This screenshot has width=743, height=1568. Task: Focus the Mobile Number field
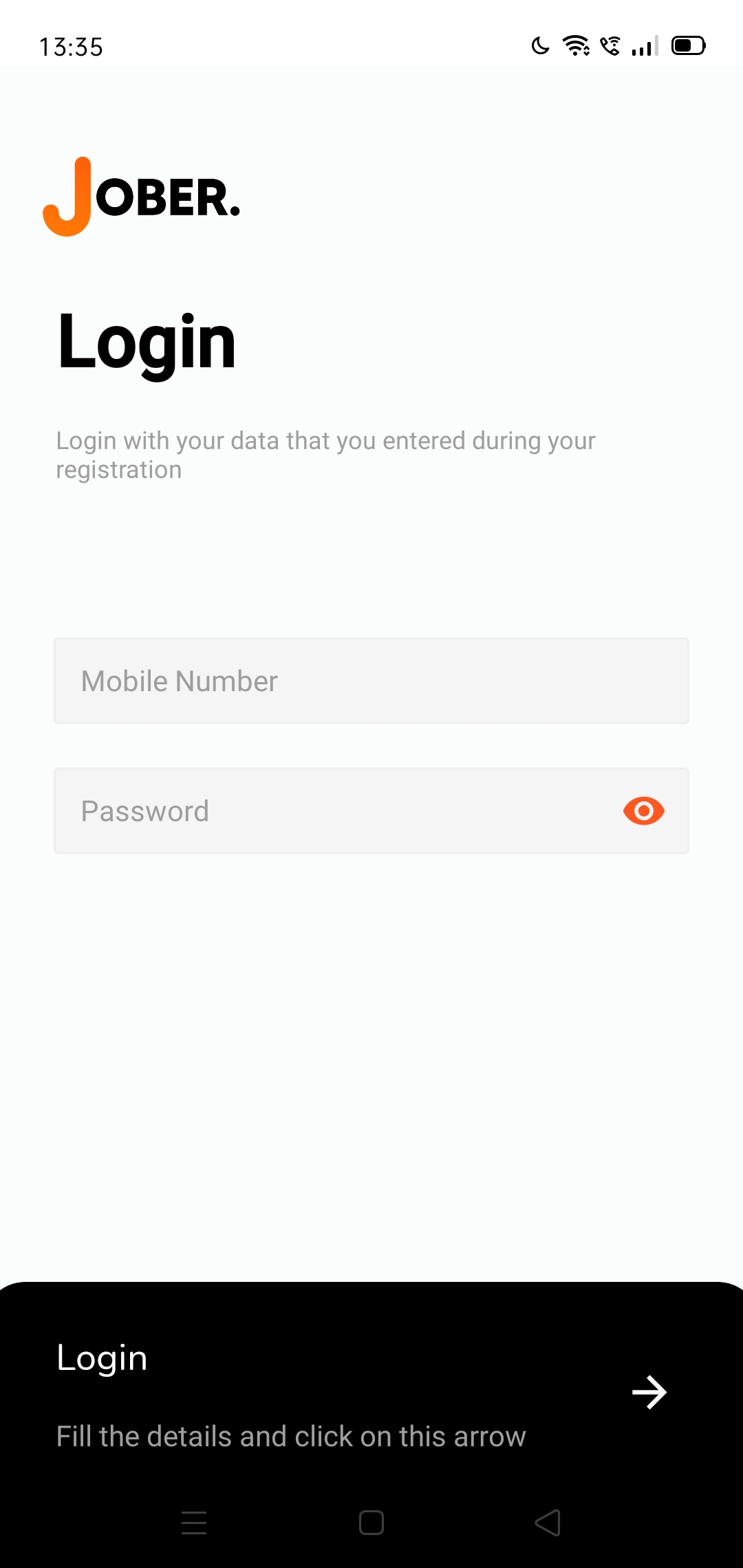(x=371, y=681)
